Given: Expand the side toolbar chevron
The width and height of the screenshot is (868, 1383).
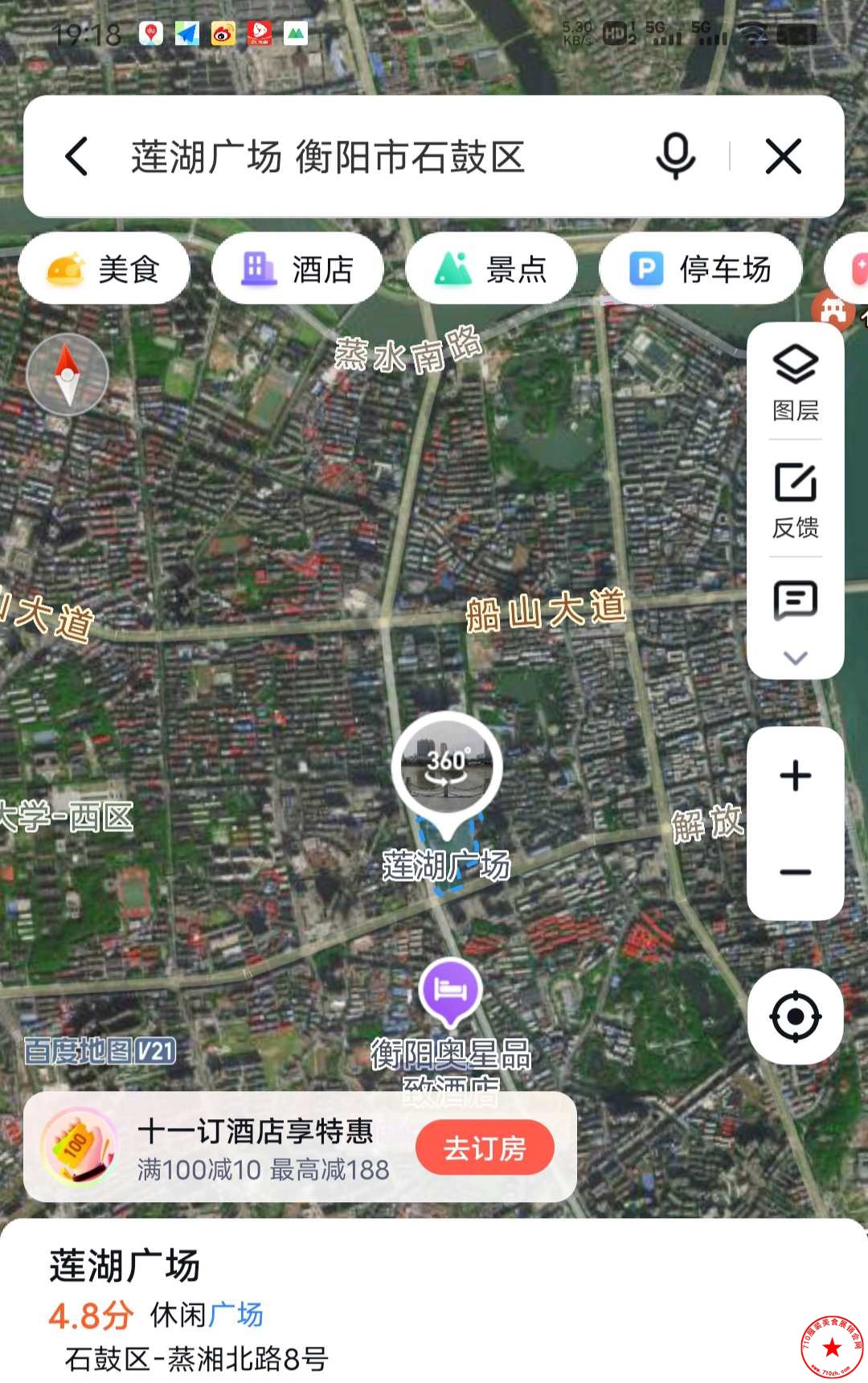Looking at the screenshot, I should [795, 658].
